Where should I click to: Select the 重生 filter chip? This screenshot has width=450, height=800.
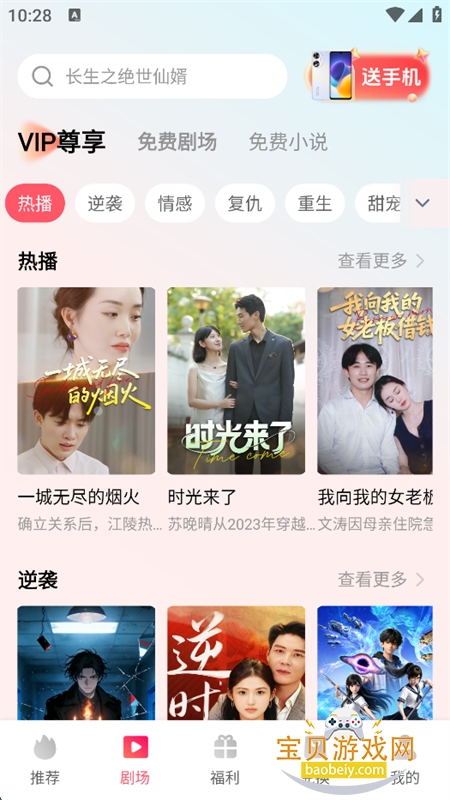coord(314,203)
